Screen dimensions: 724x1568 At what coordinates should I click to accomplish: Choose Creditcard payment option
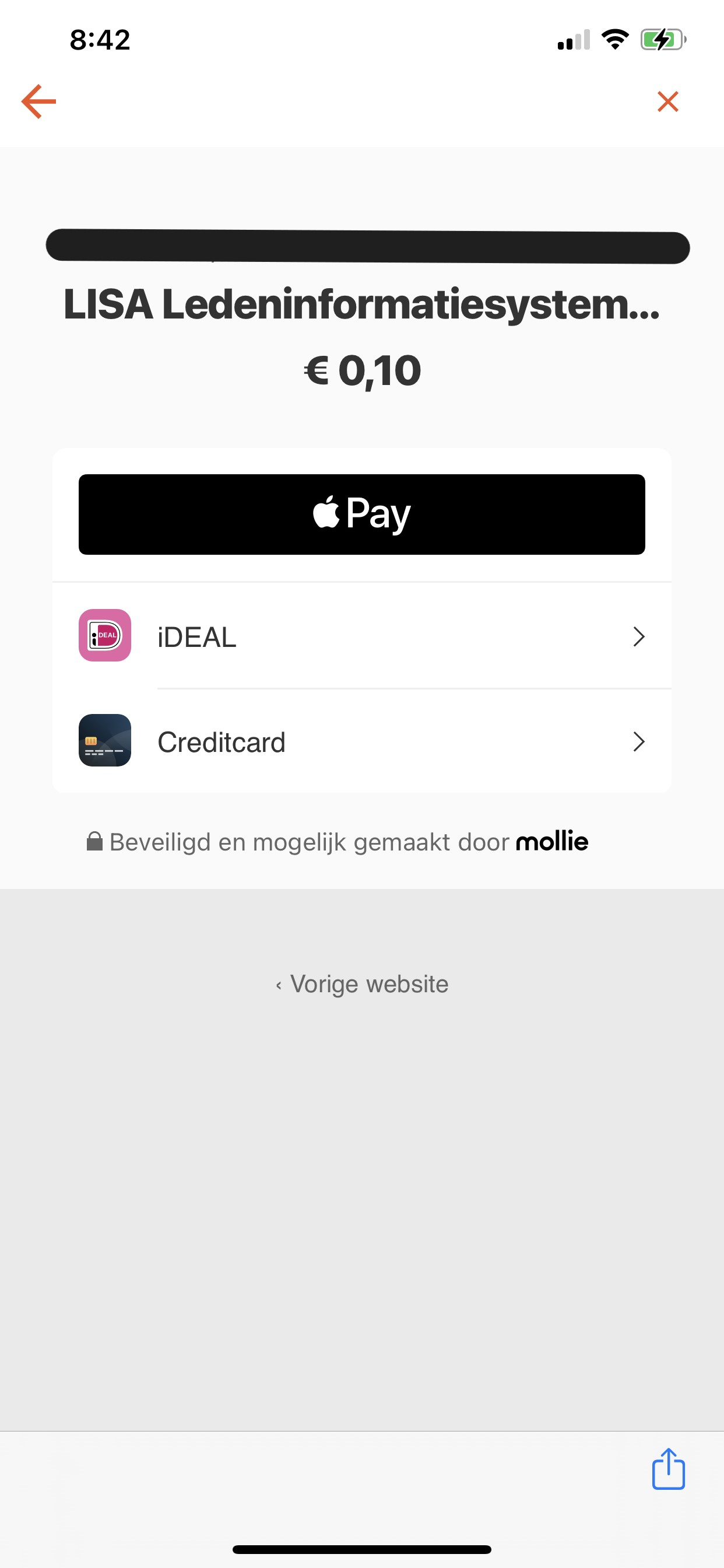coord(362,741)
